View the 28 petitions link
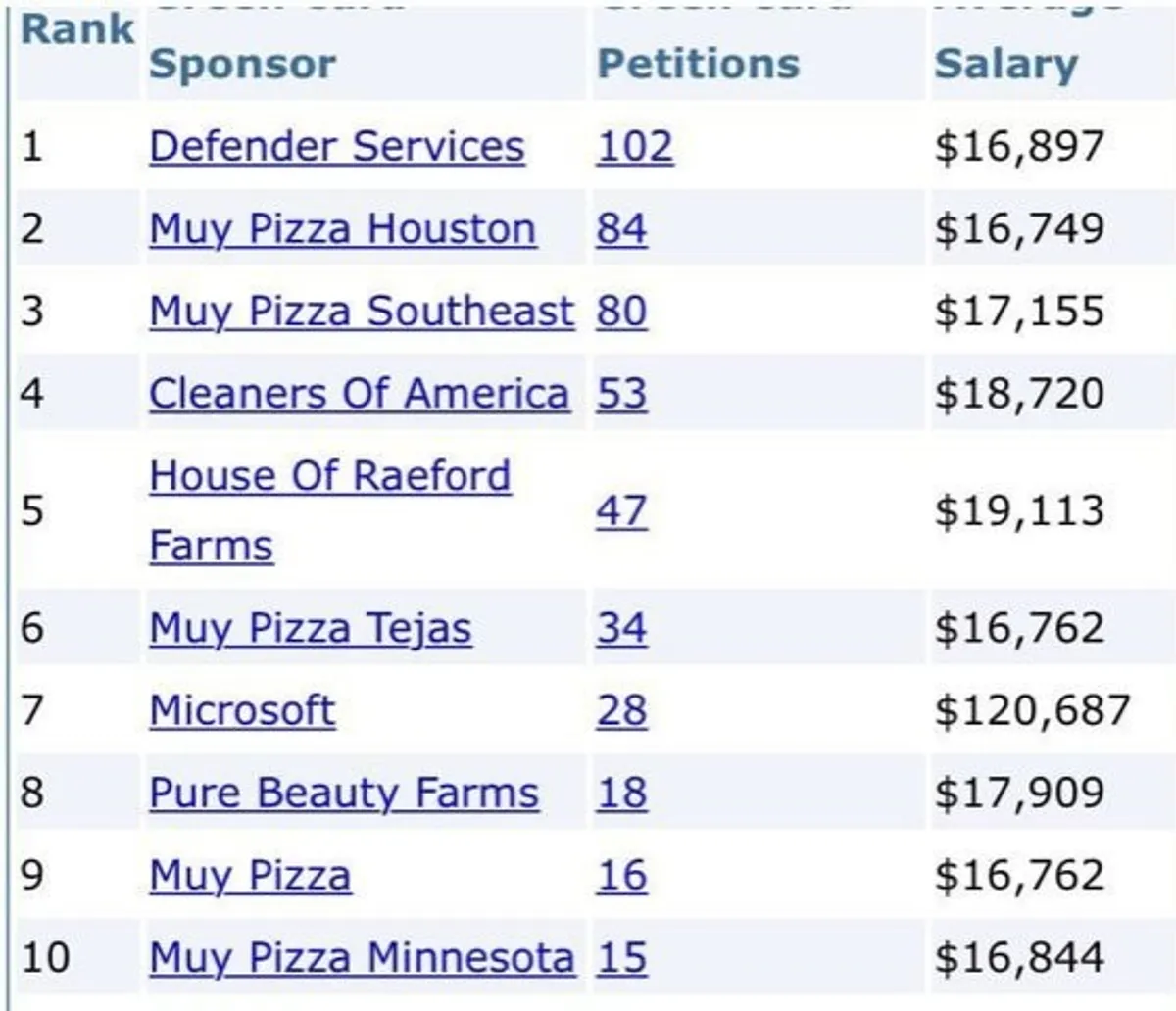 pos(621,710)
